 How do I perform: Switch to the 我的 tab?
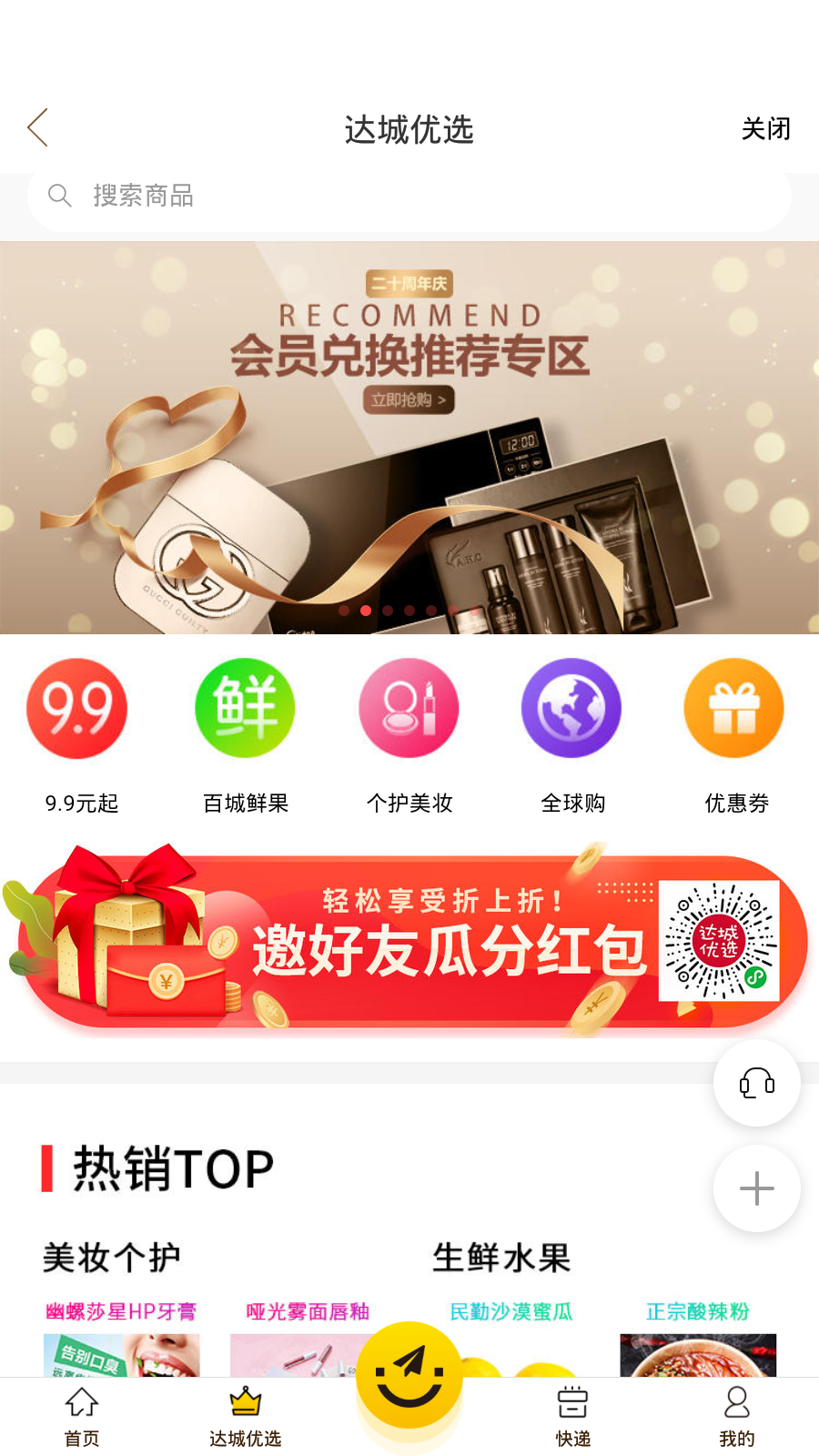click(736, 1416)
